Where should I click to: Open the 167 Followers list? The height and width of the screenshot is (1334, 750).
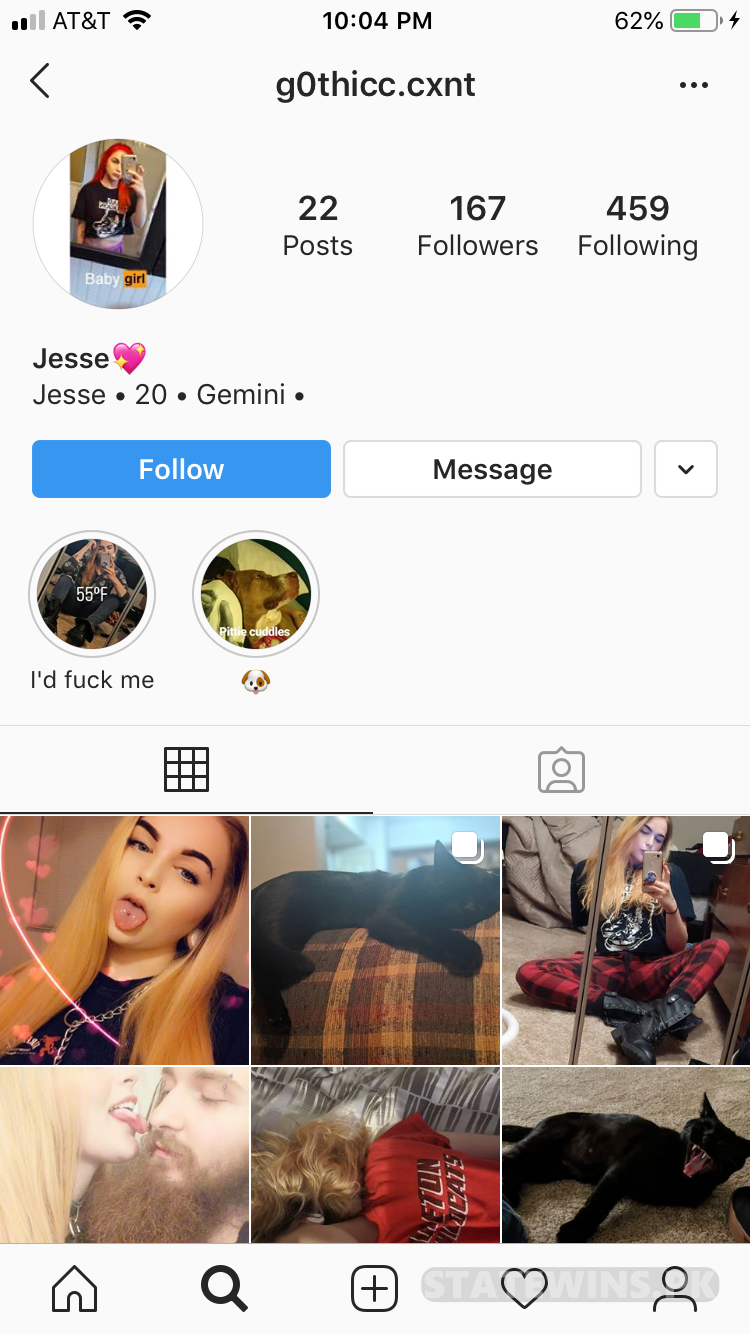[477, 225]
